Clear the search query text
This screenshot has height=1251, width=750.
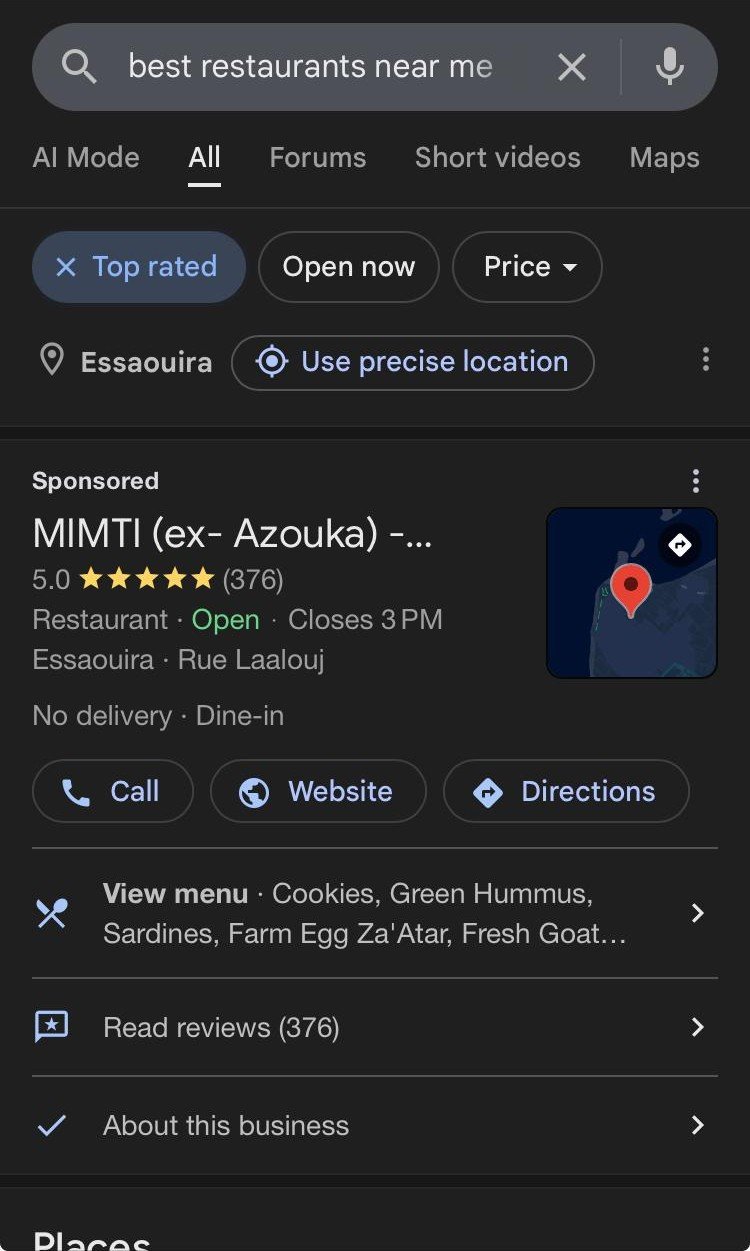point(572,67)
